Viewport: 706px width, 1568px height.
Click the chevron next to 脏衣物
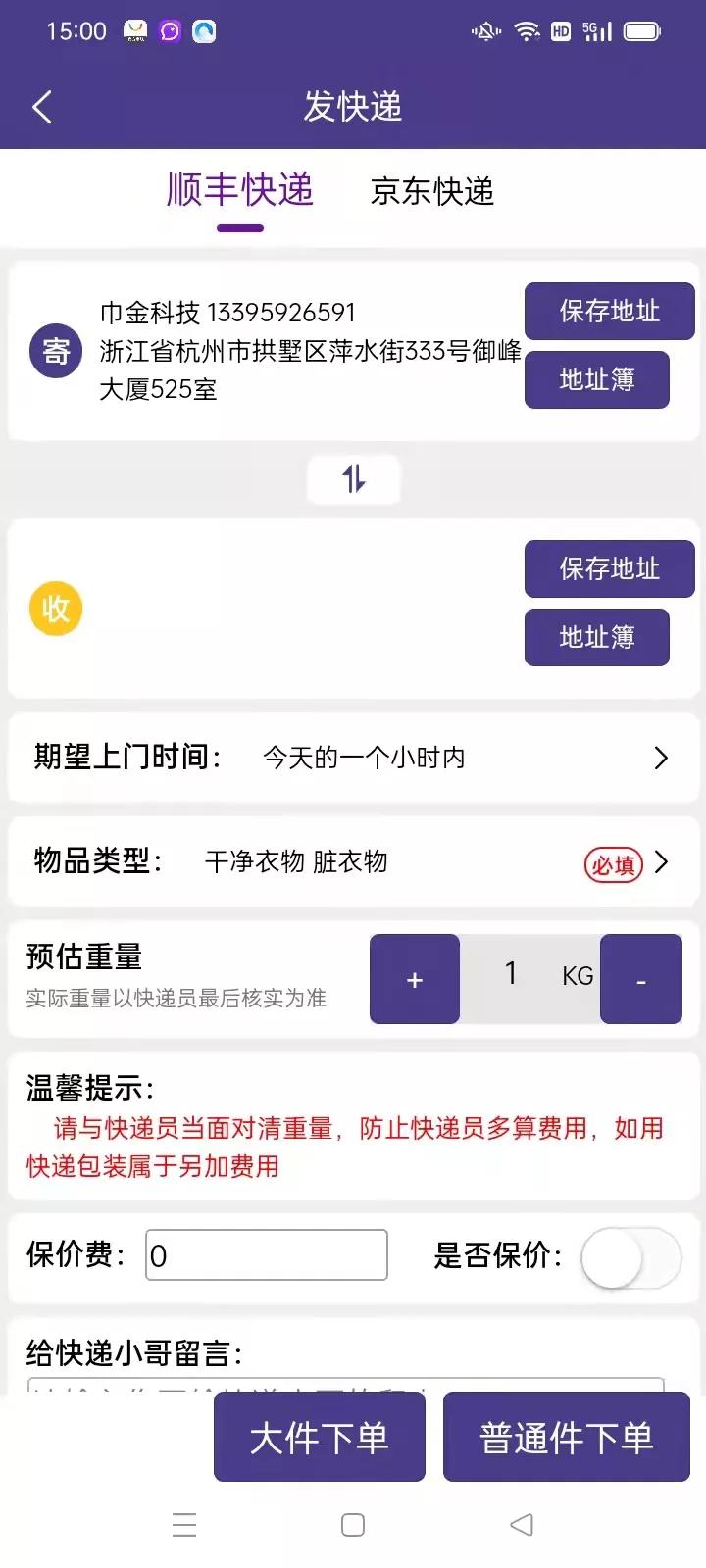(661, 863)
